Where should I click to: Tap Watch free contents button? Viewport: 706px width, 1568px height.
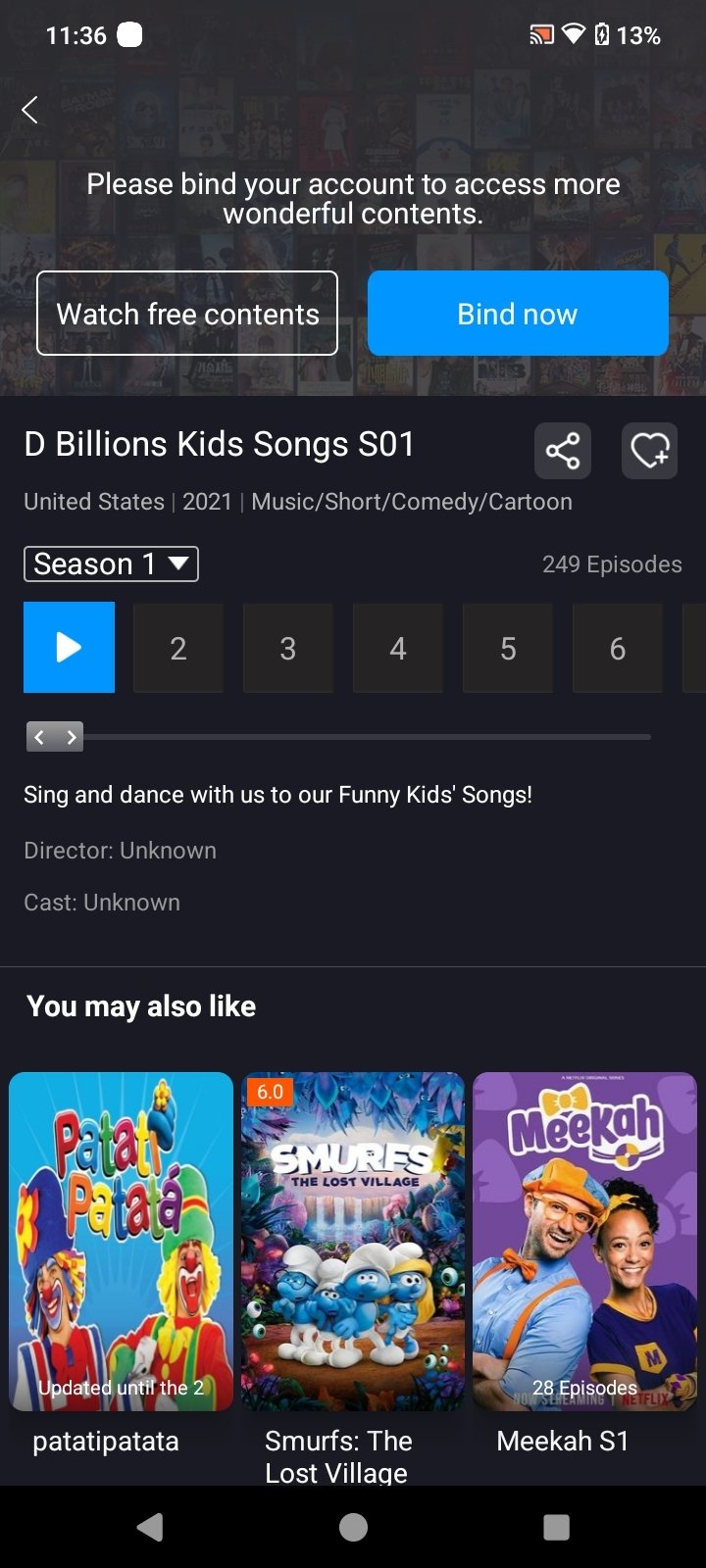[x=187, y=314]
